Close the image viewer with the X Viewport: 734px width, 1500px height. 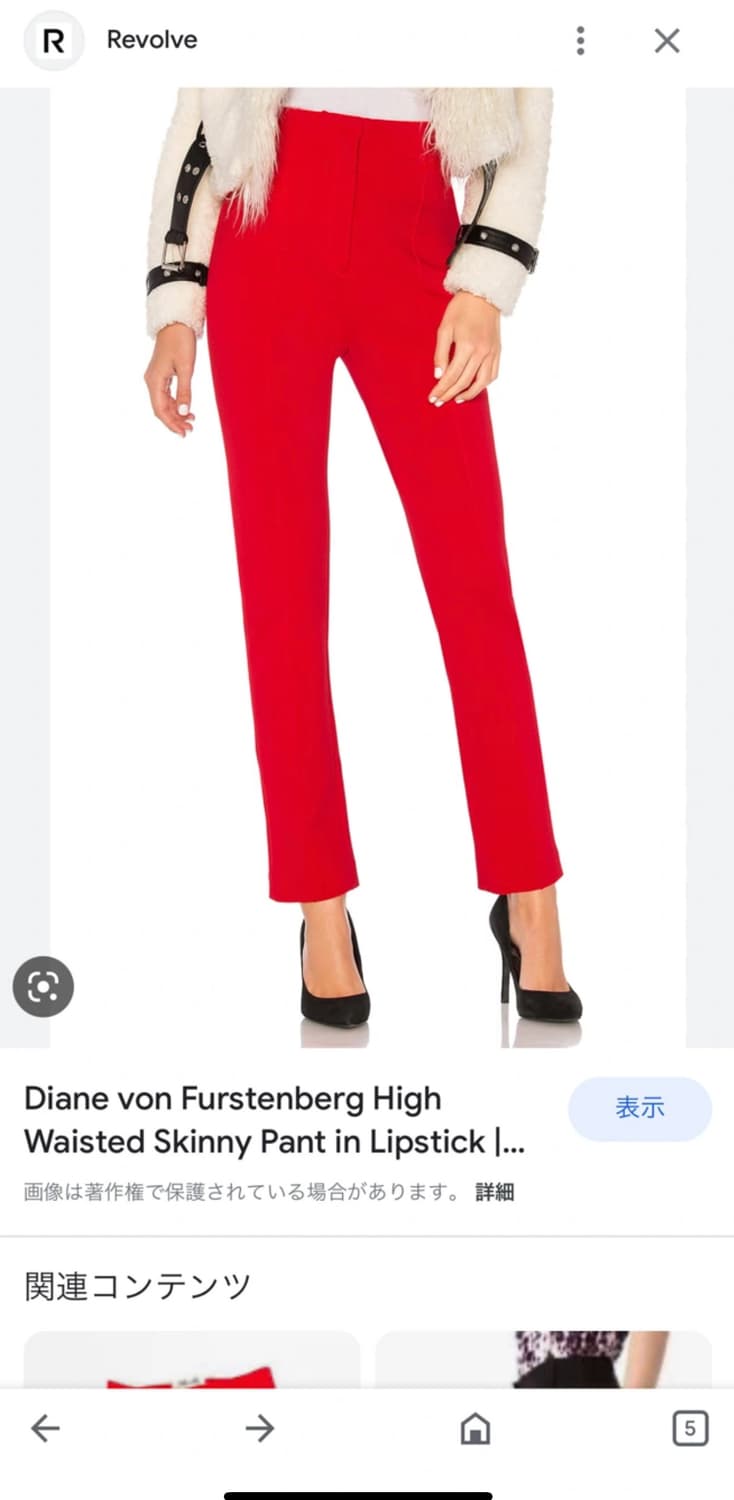666,41
